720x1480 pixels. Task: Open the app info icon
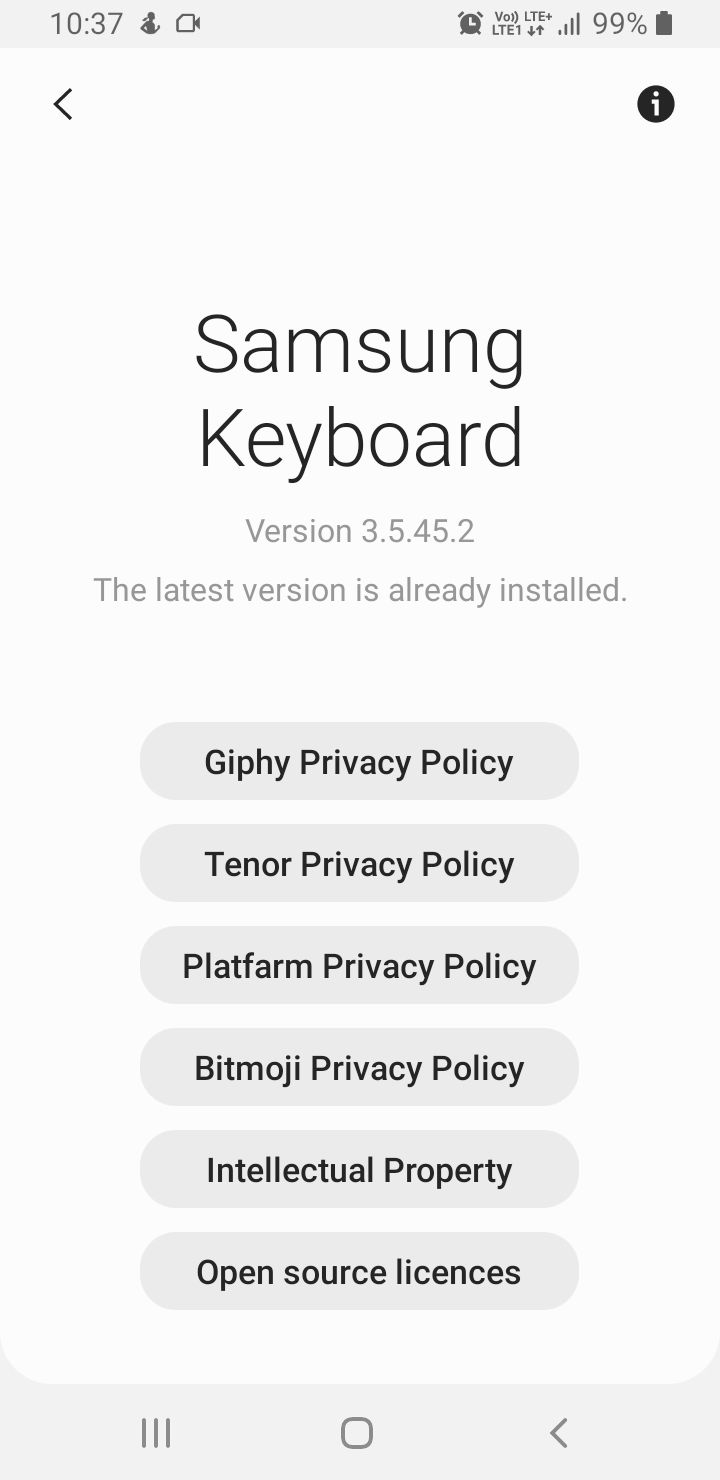tap(655, 104)
